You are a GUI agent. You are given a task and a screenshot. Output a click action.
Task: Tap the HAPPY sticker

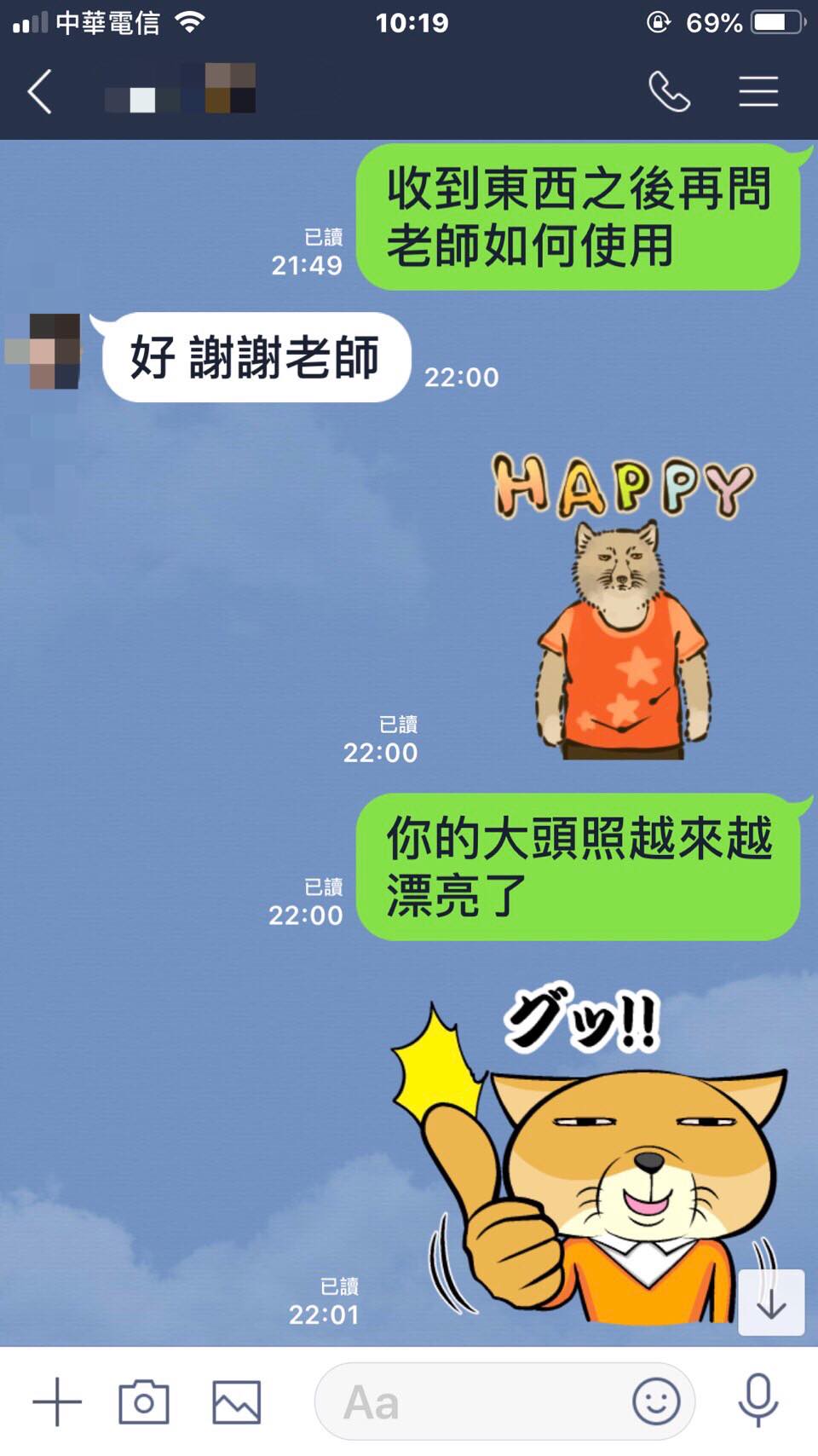622,605
